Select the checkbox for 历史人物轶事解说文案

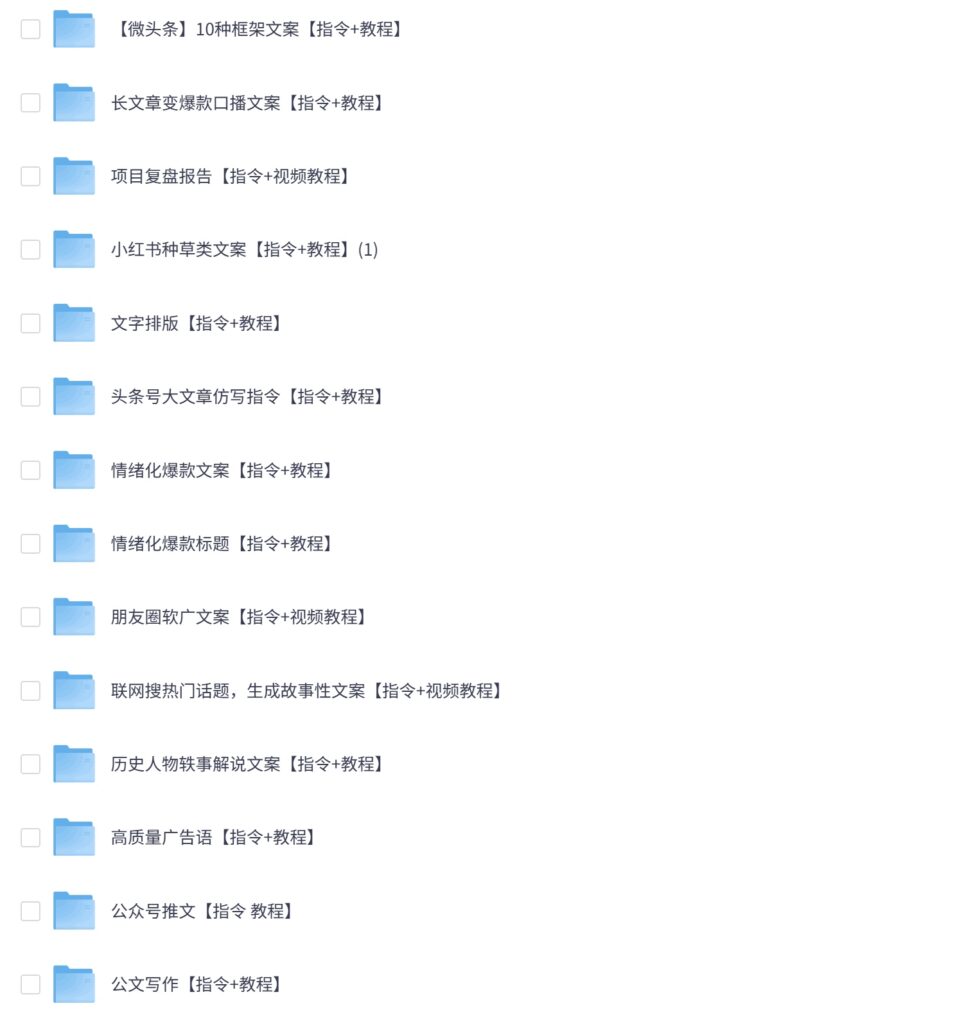click(31, 764)
